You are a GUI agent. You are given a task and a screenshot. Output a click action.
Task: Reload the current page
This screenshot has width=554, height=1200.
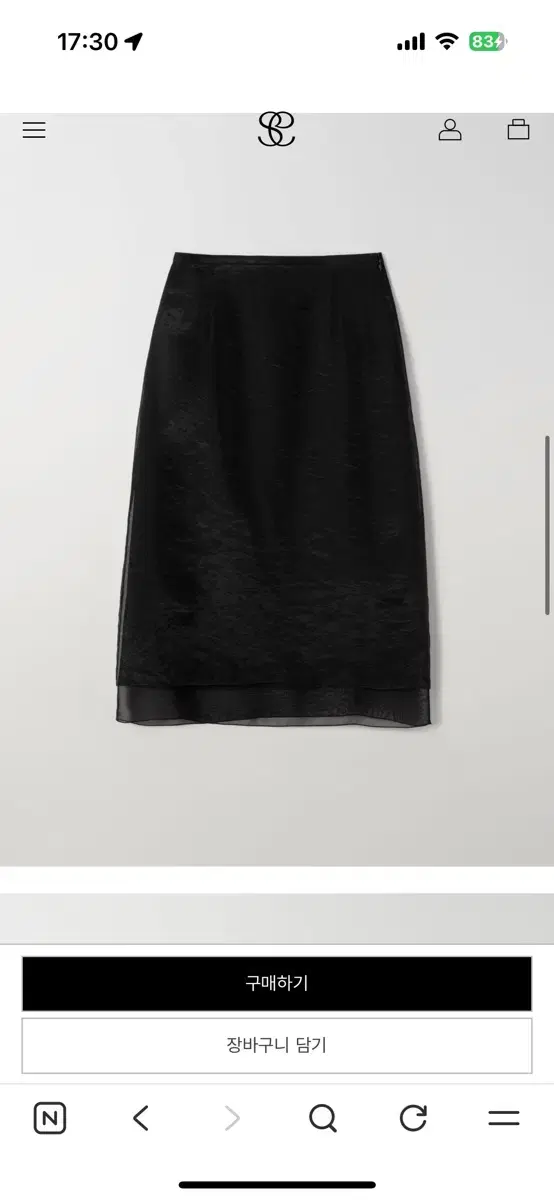(x=413, y=1118)
